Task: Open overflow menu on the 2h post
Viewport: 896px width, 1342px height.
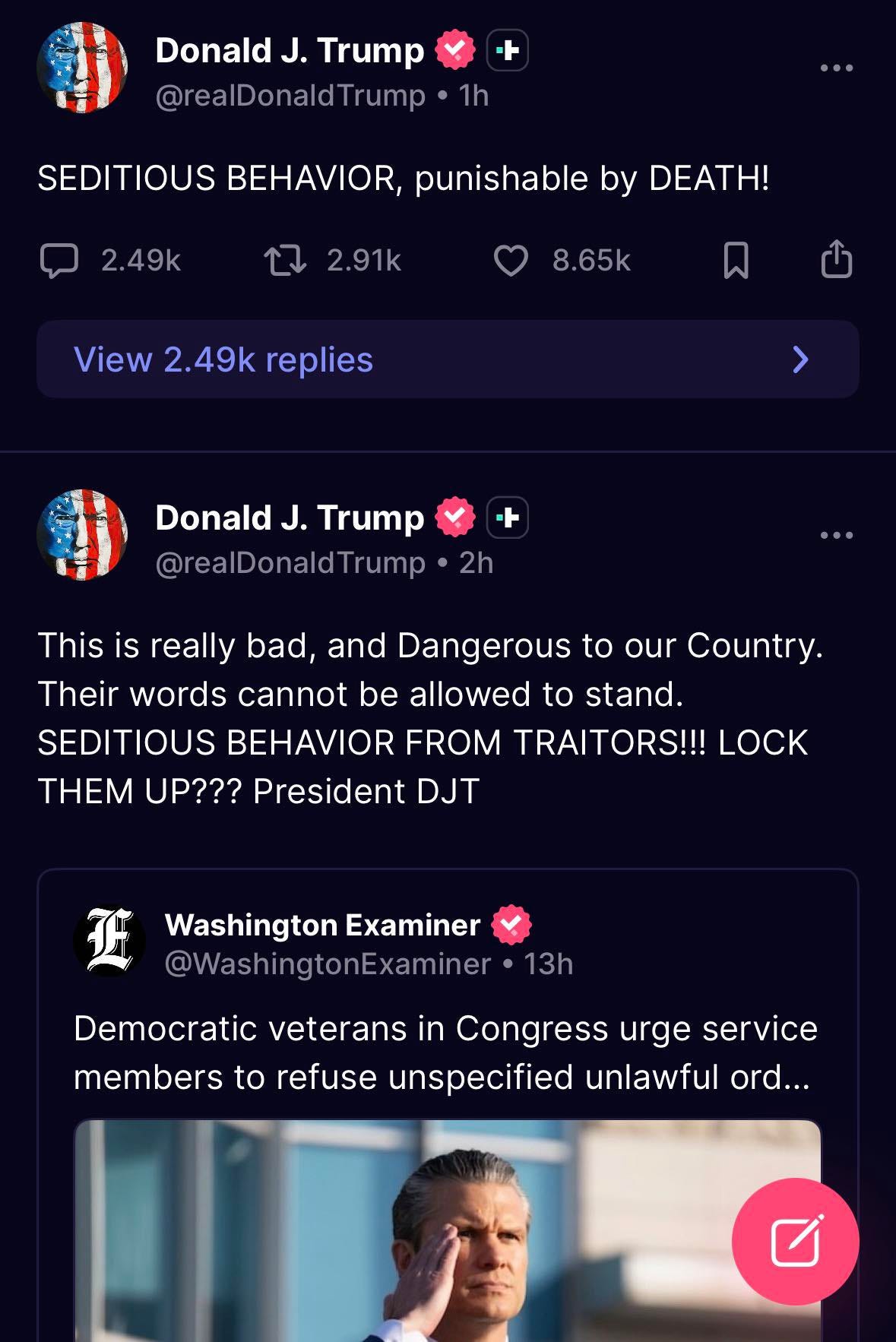Action: pos(836,536)
